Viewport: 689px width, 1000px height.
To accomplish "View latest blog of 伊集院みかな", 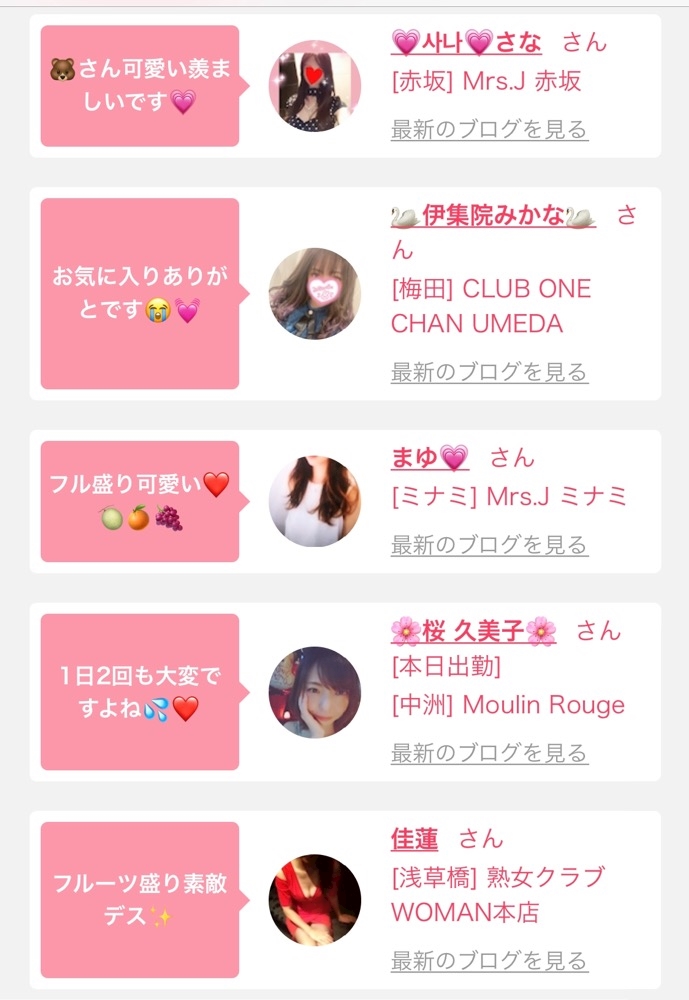I will click(489, 372).
